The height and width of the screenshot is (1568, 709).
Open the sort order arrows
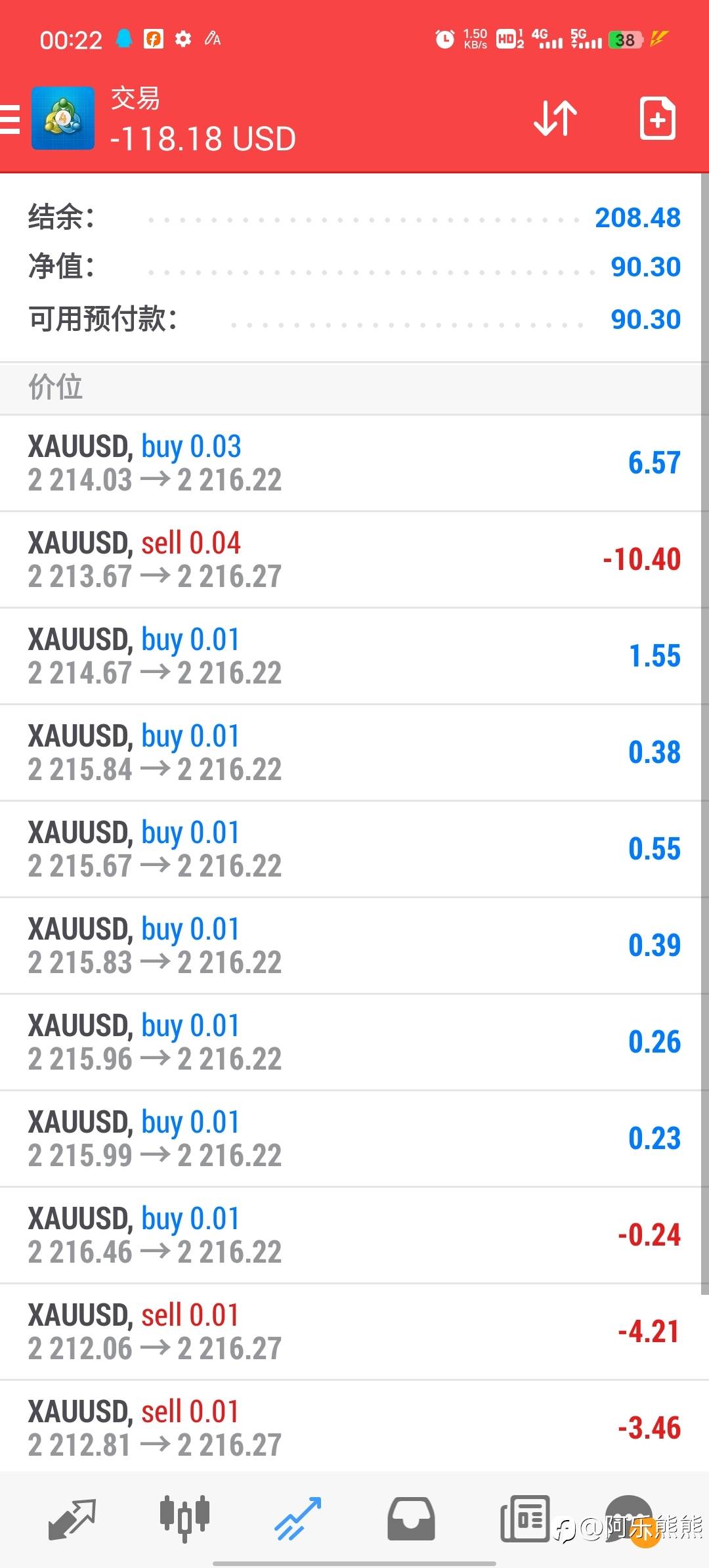click(x=555, y=119)
